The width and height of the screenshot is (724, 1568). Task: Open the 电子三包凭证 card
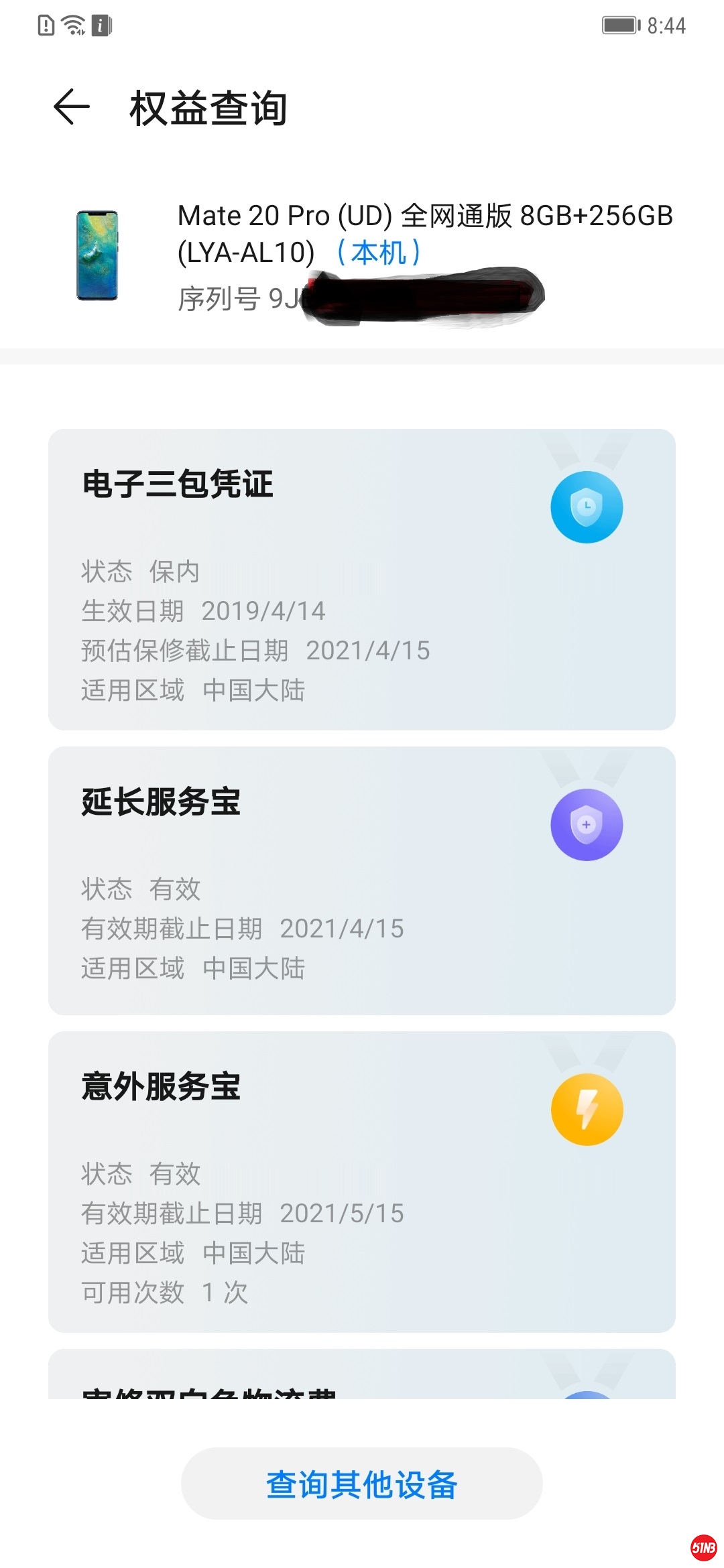coord(361,580)
